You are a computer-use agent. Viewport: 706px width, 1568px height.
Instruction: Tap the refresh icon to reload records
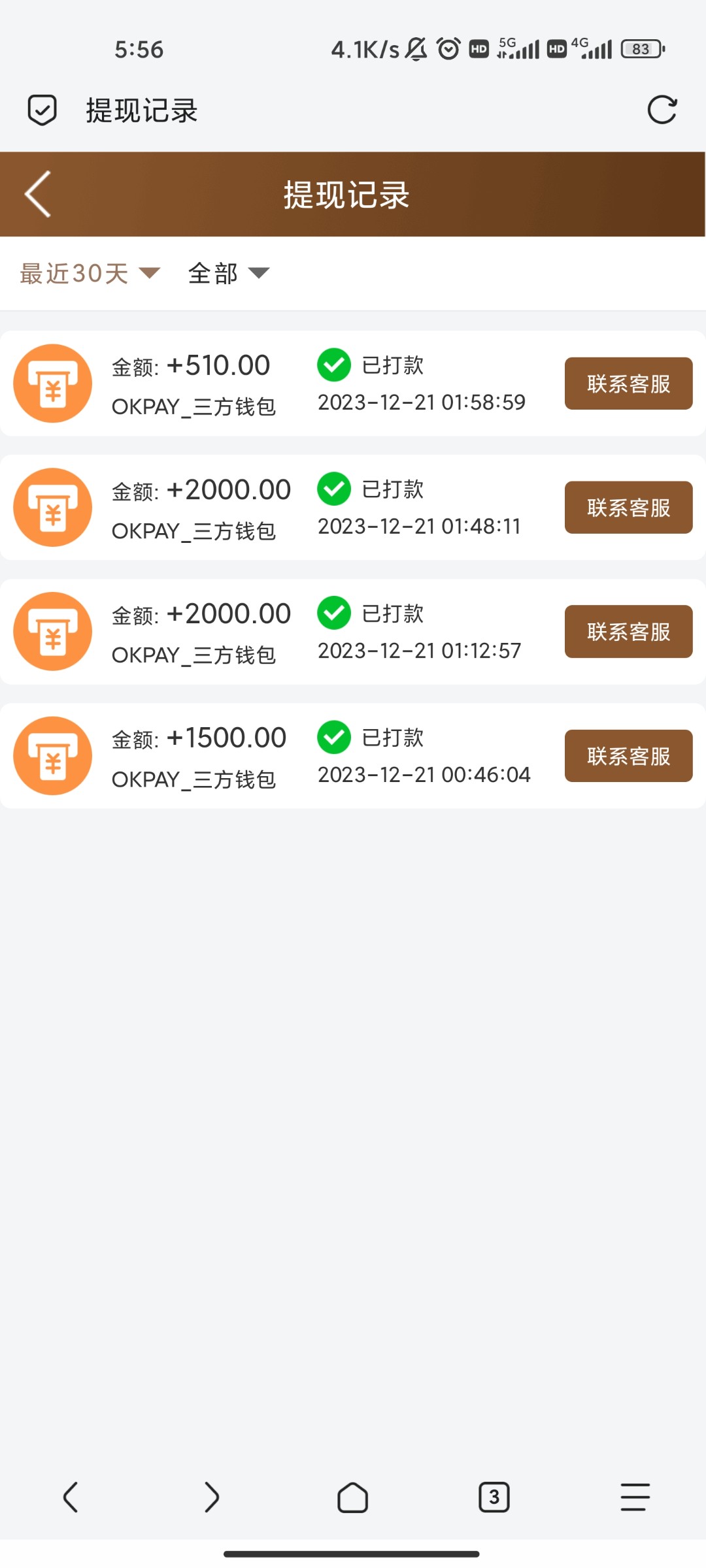[663, 110]
